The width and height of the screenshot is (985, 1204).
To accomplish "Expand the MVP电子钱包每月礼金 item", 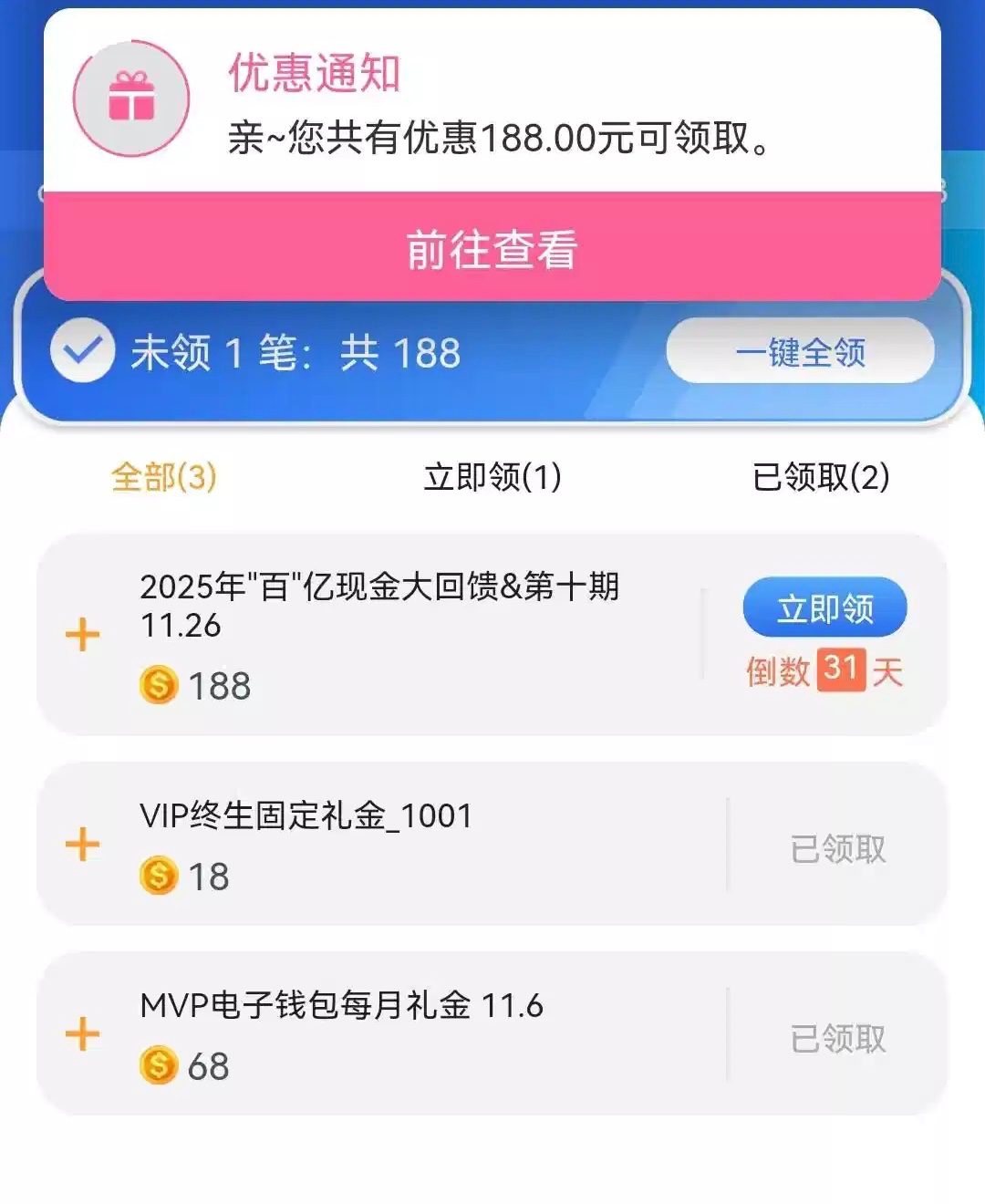I will pyautogui.click(x=83, y=1034).
